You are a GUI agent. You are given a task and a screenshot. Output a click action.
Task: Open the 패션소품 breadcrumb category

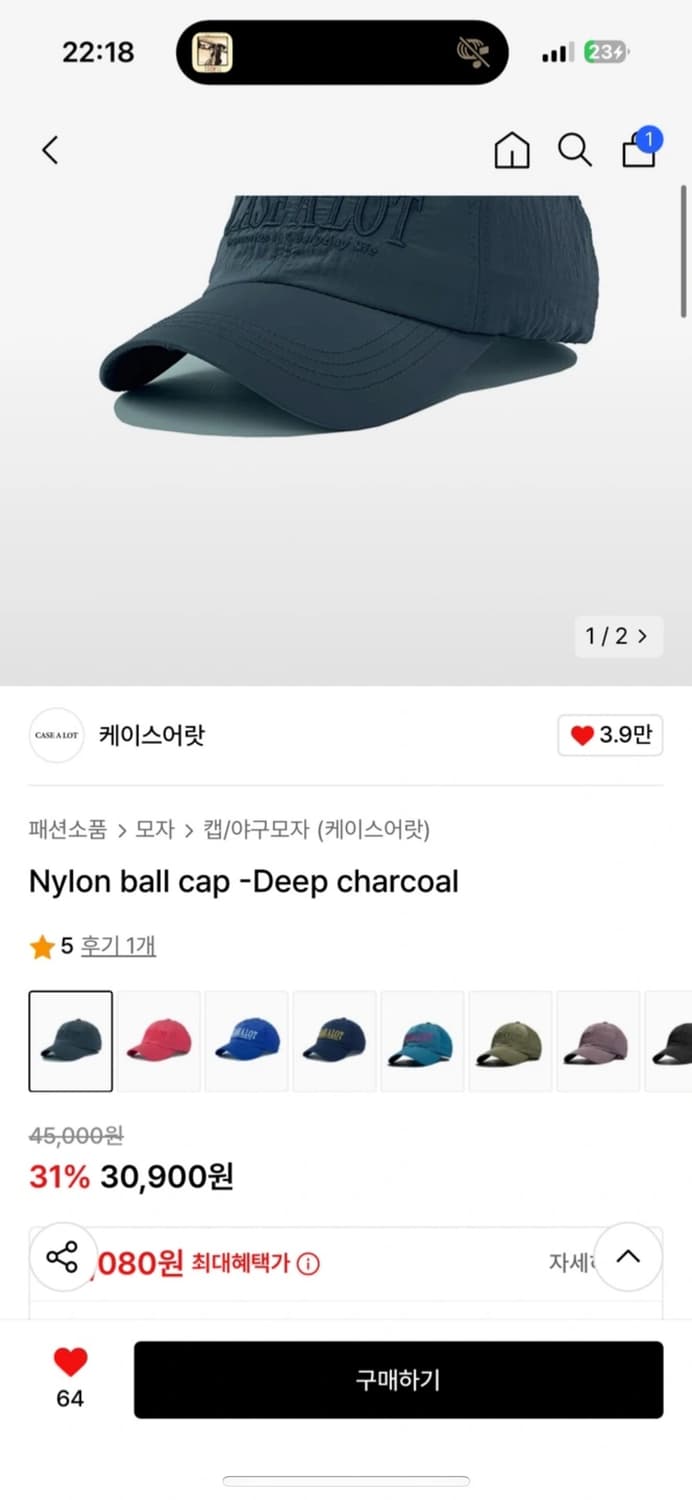(68, 829)
